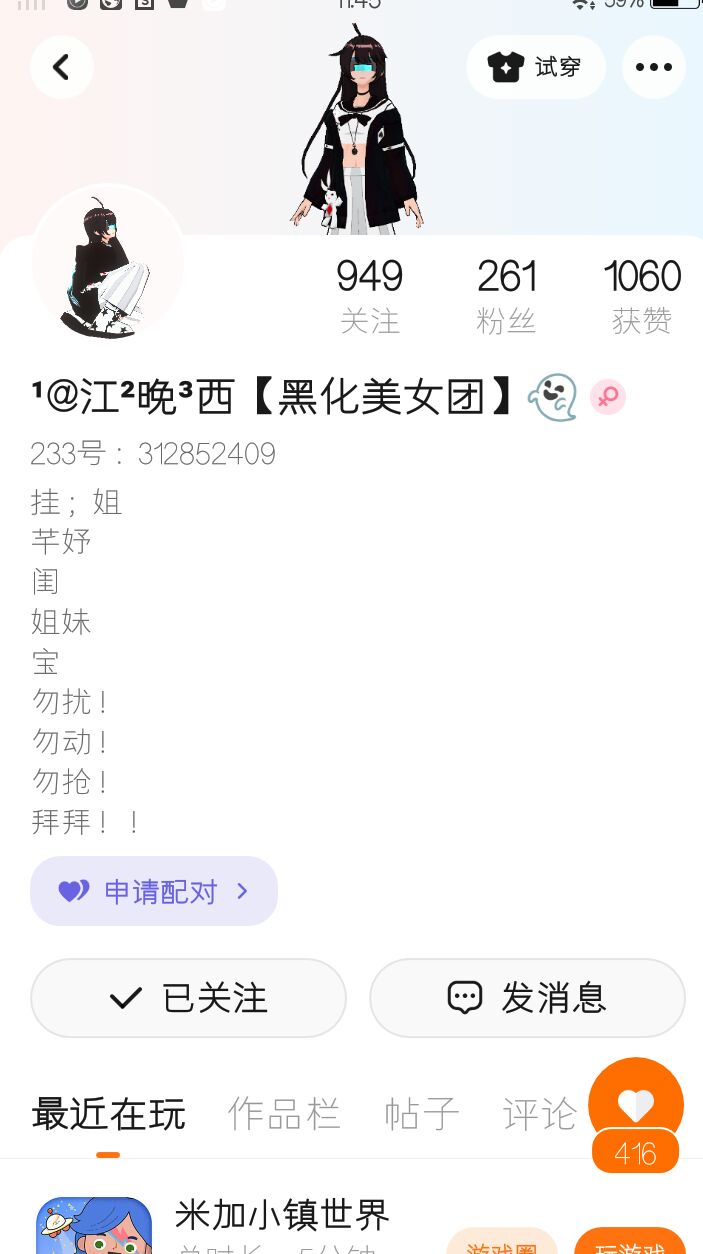Tap 玩游戏 next to 米加小镇世界
This screenshot has width=703, height=1254.
630,1243
